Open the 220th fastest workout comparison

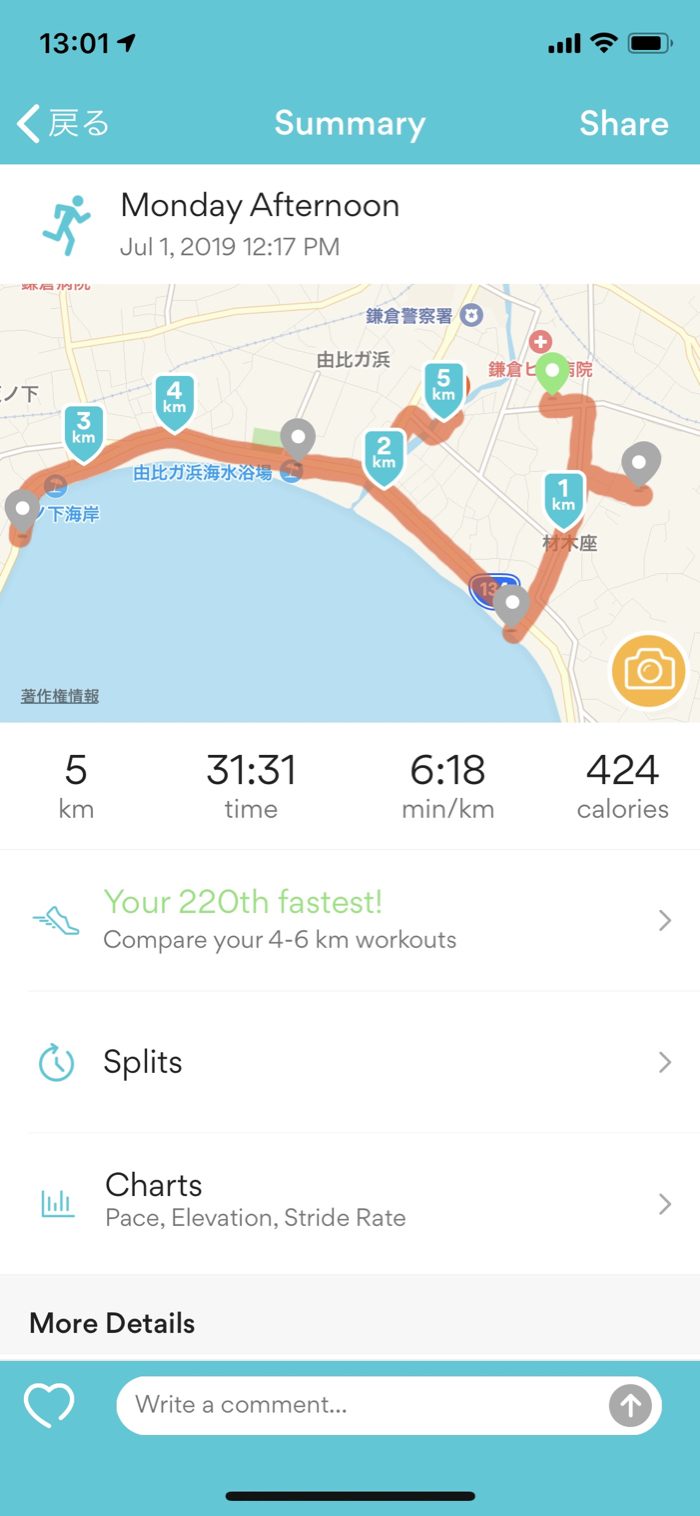click(x=350, y=920)
